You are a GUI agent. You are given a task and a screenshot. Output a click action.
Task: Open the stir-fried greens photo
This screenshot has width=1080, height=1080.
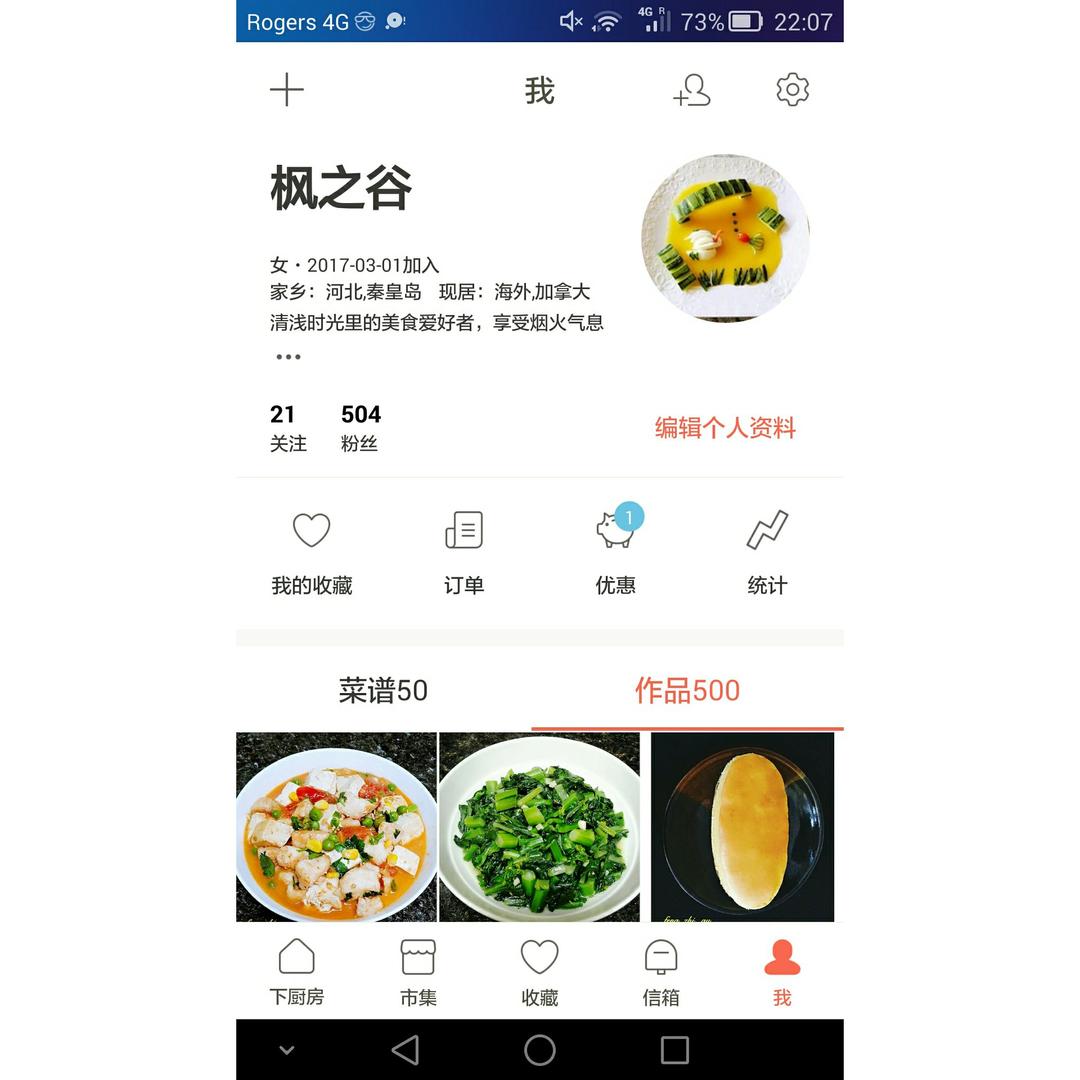539,827
